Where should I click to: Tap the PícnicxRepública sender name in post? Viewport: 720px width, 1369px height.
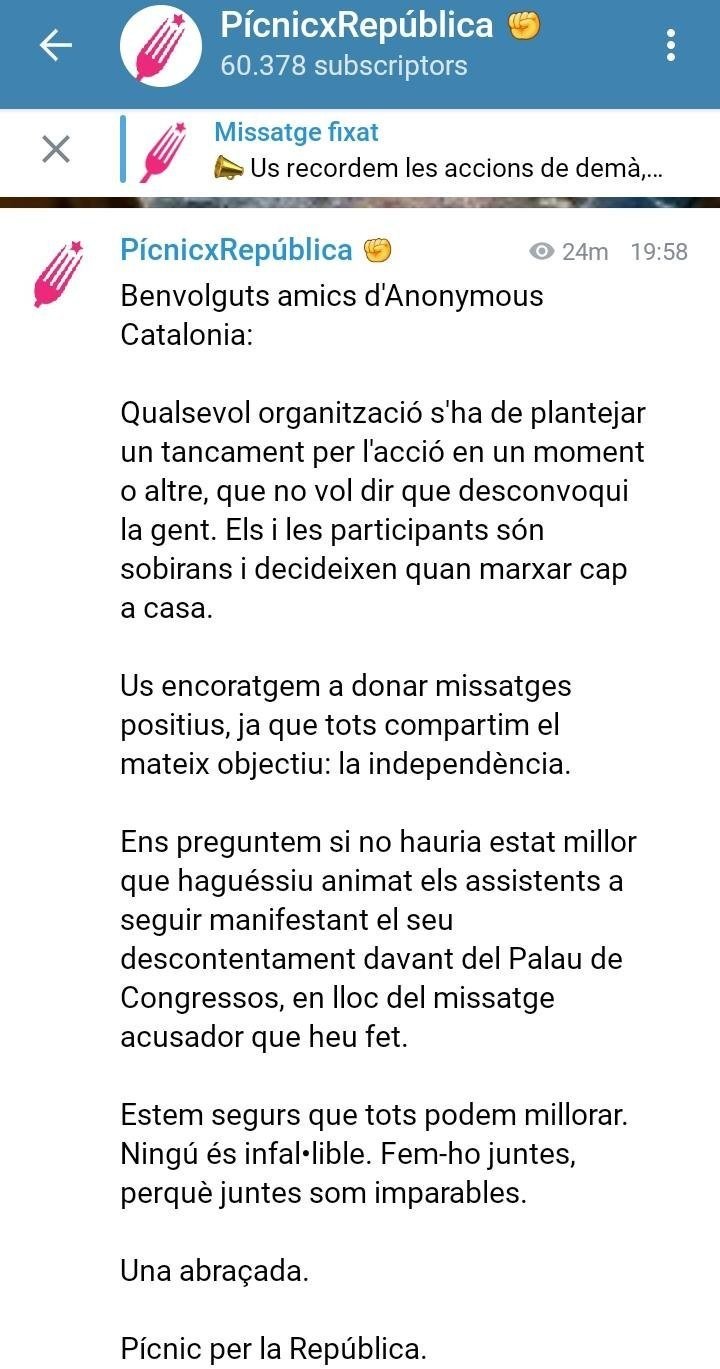[x=236, y=250]
